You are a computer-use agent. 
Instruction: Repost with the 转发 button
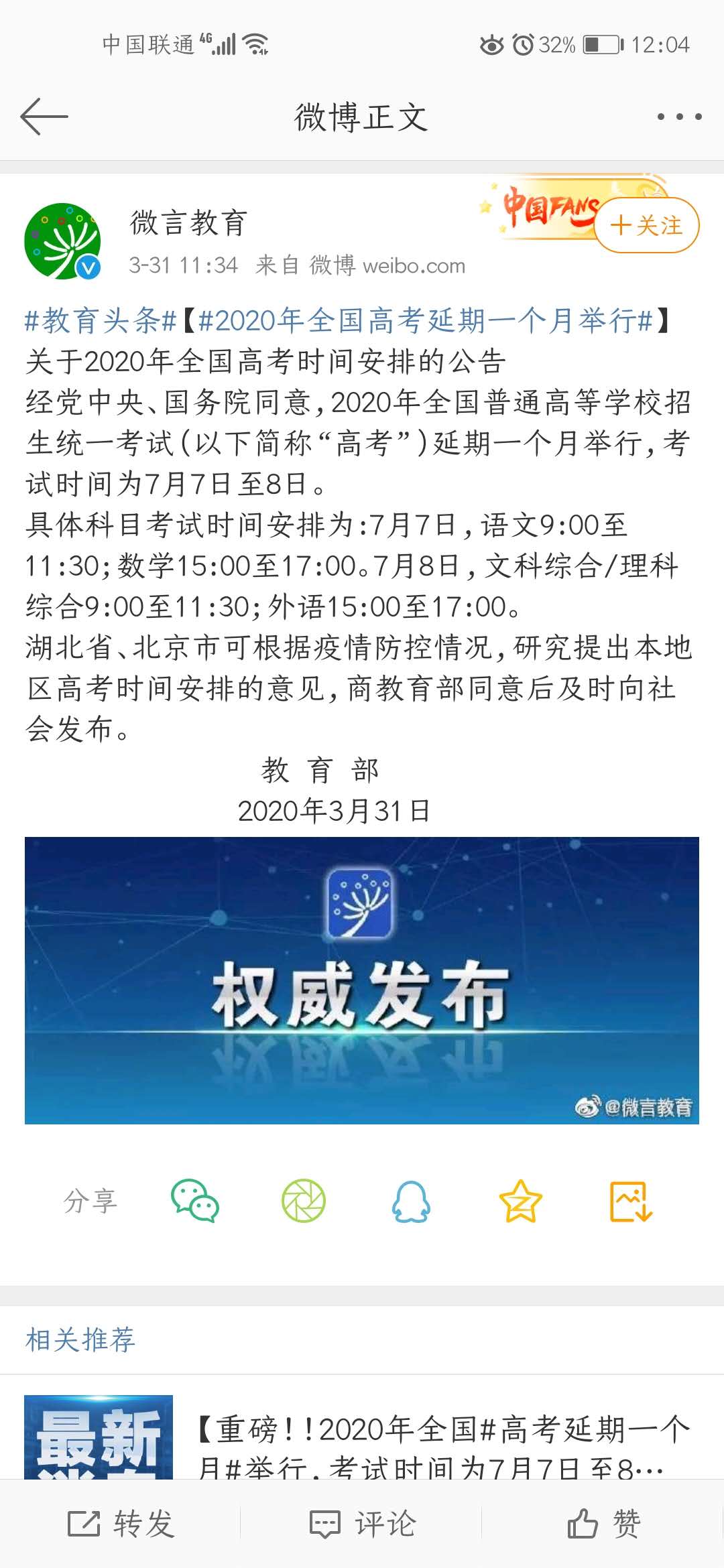[x=121, y=1524]
